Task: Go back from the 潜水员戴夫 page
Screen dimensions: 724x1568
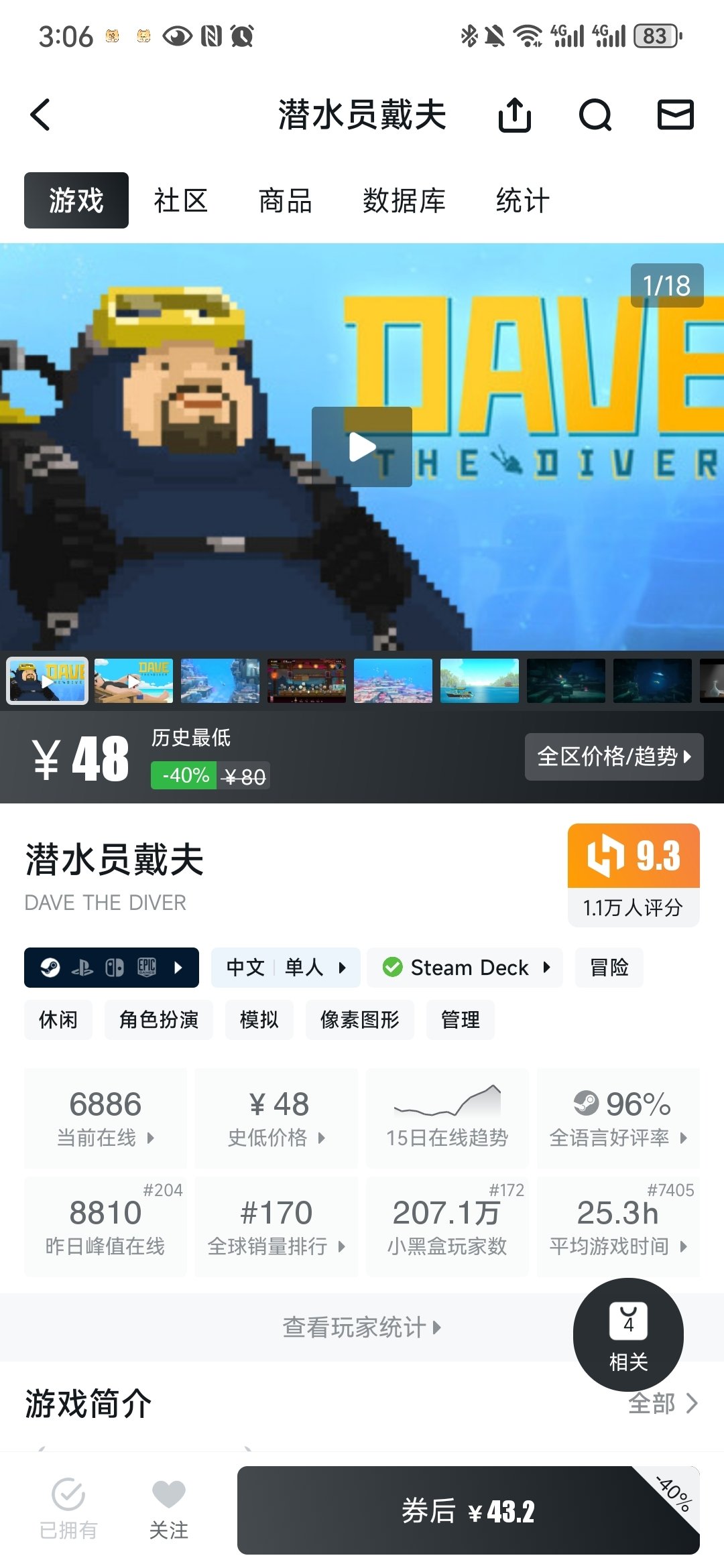Action: click(41, 115)
